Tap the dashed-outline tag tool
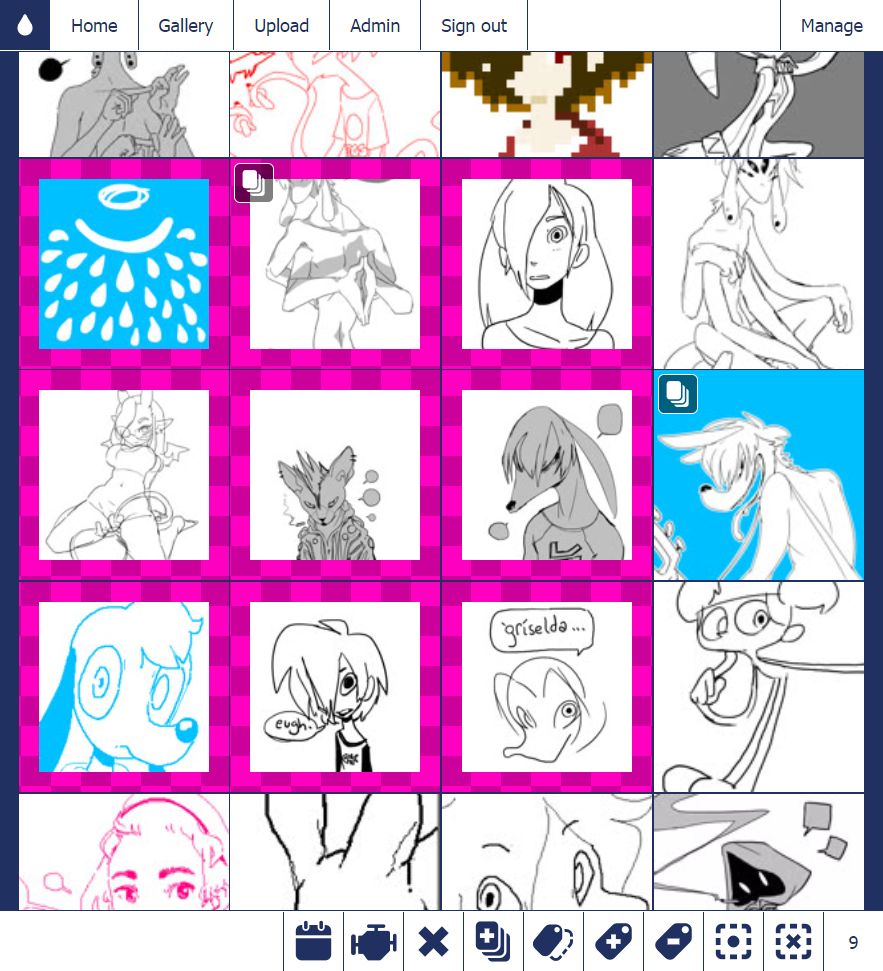 pos(553,942)
